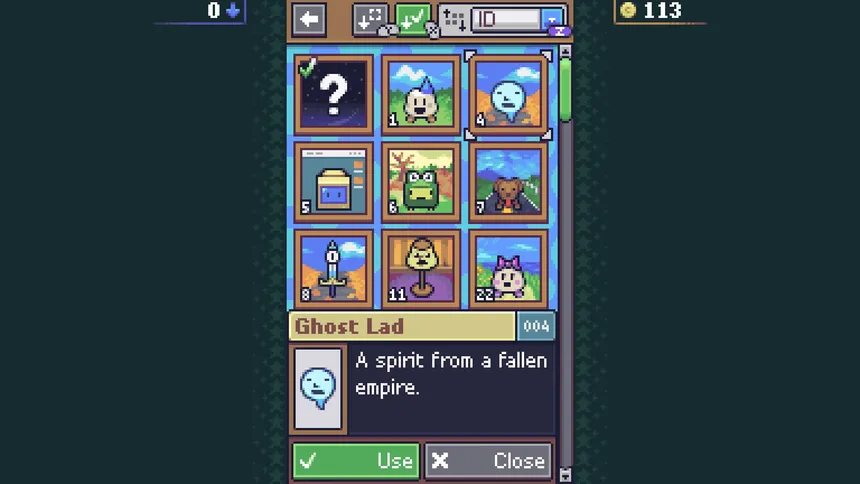Image resolution: width=860 pixels, height=484 pixels.
Task: Select the question mark random character
Action: click(x=334, y=94)
